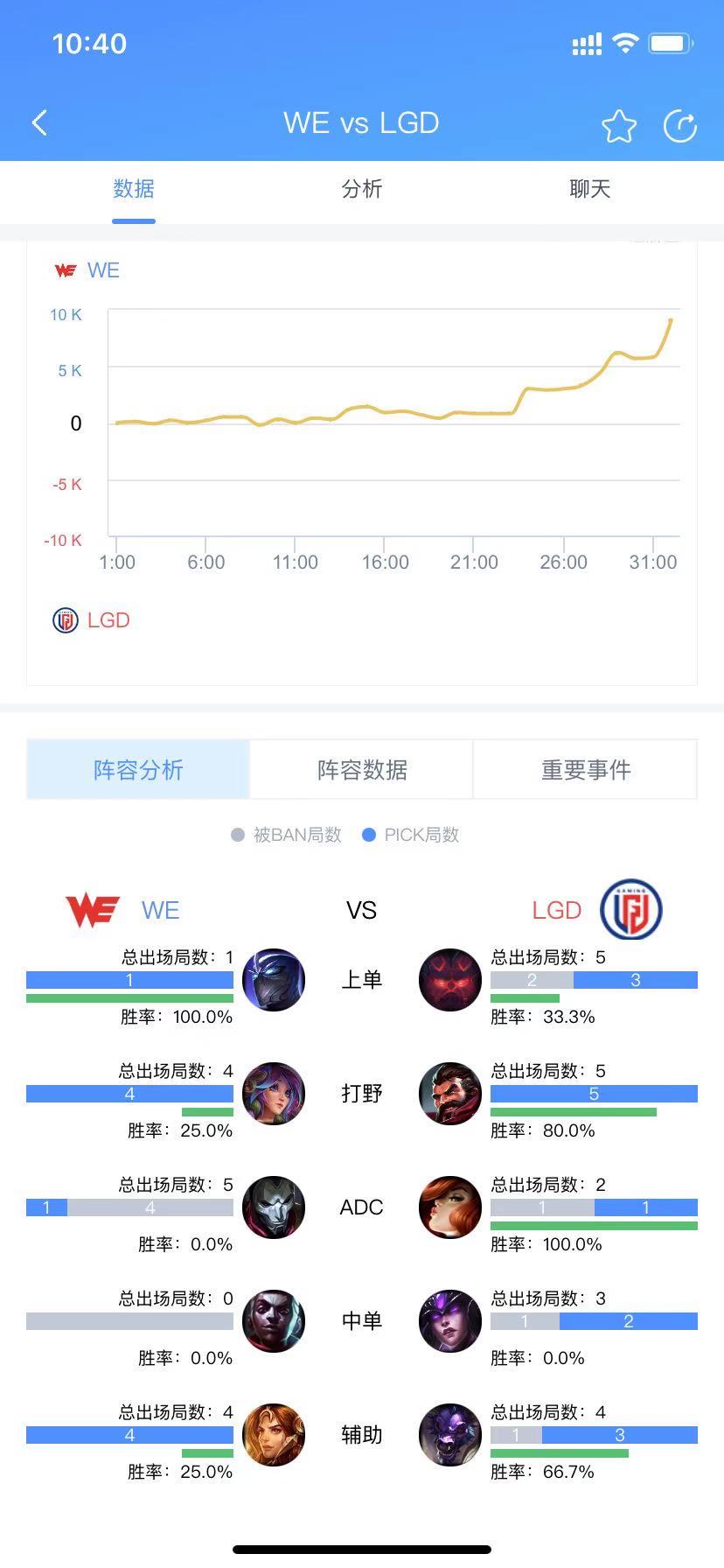The width and height of the screenshot is (724, 1568).
Task: Show 重要事件 segment
Action: pyautogui.click(x=586, y=769)
